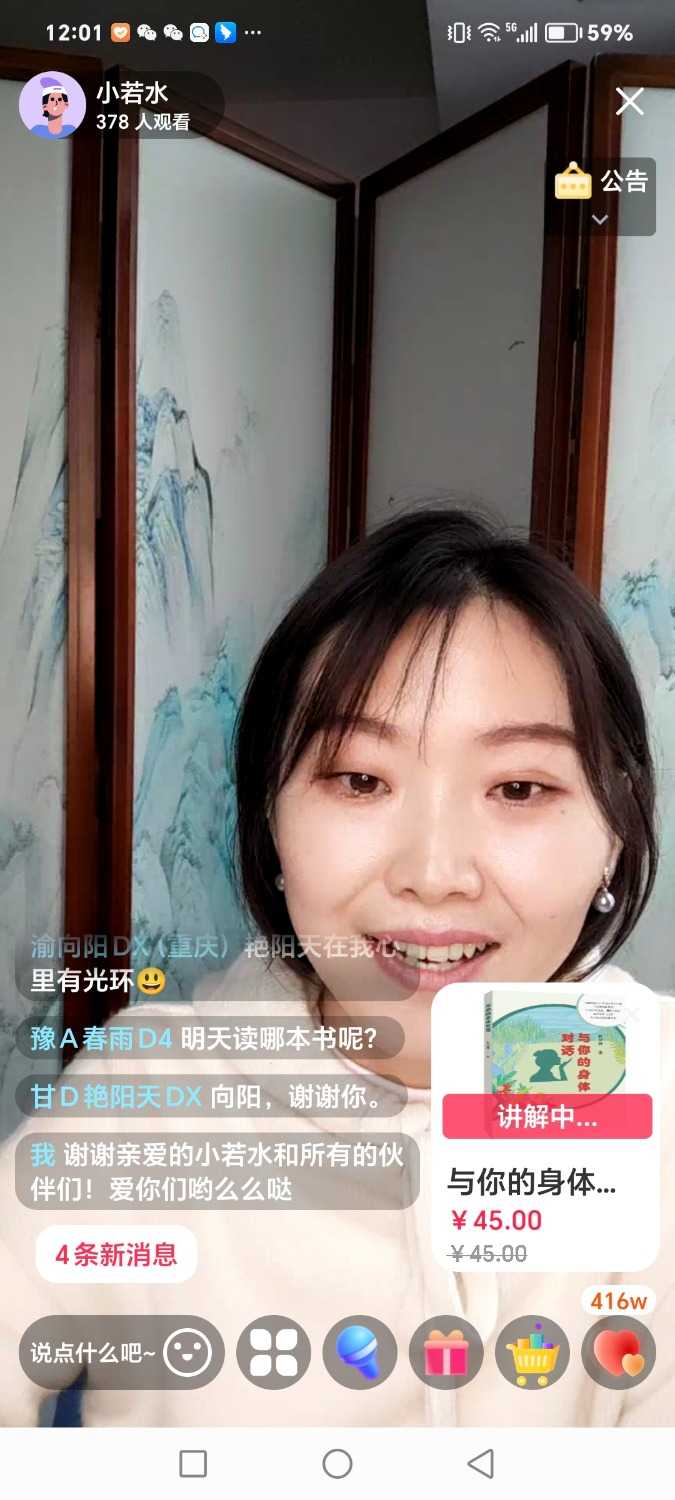This screenshot has width=675, height=1500.
Task: Send a gift with the gift box
Action: click(x=446, y=1353)
